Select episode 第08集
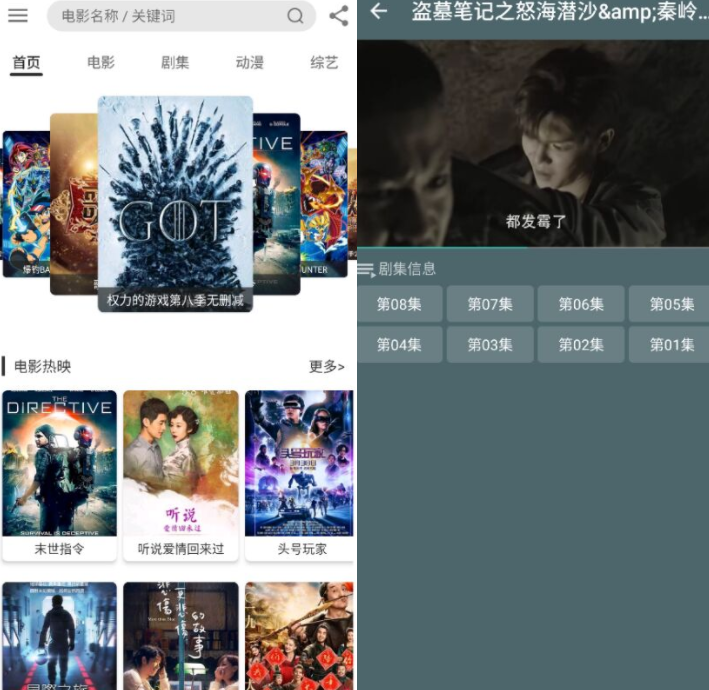709x690 pixels. (399, 304)
